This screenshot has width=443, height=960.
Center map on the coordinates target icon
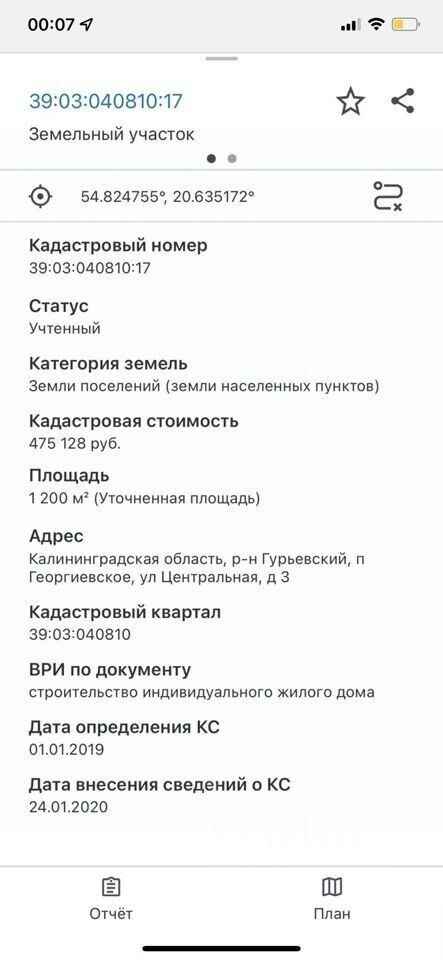point(41,197)
